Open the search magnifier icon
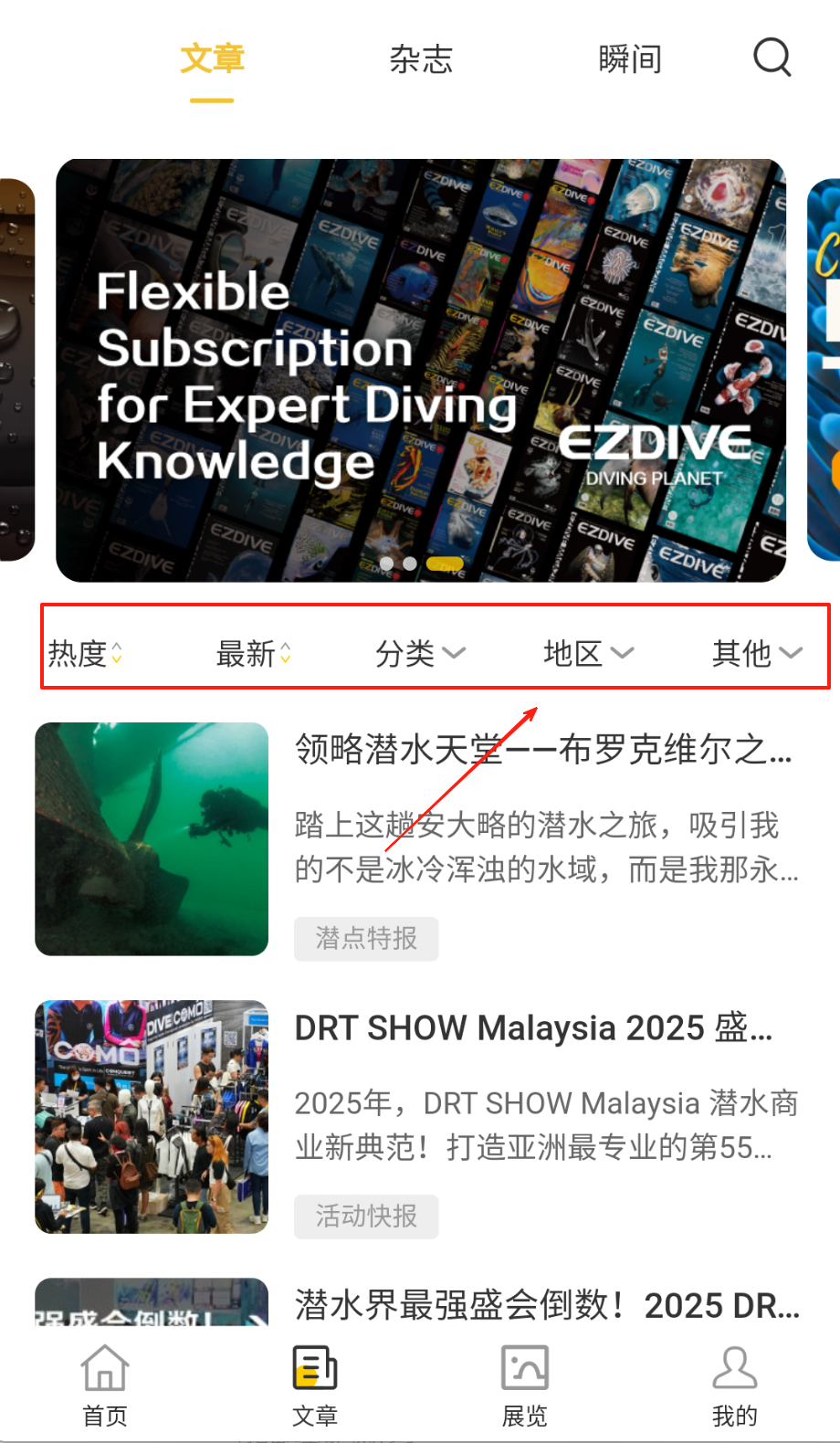The width and height of the screenshot is (840, 1443). (772, 58)
